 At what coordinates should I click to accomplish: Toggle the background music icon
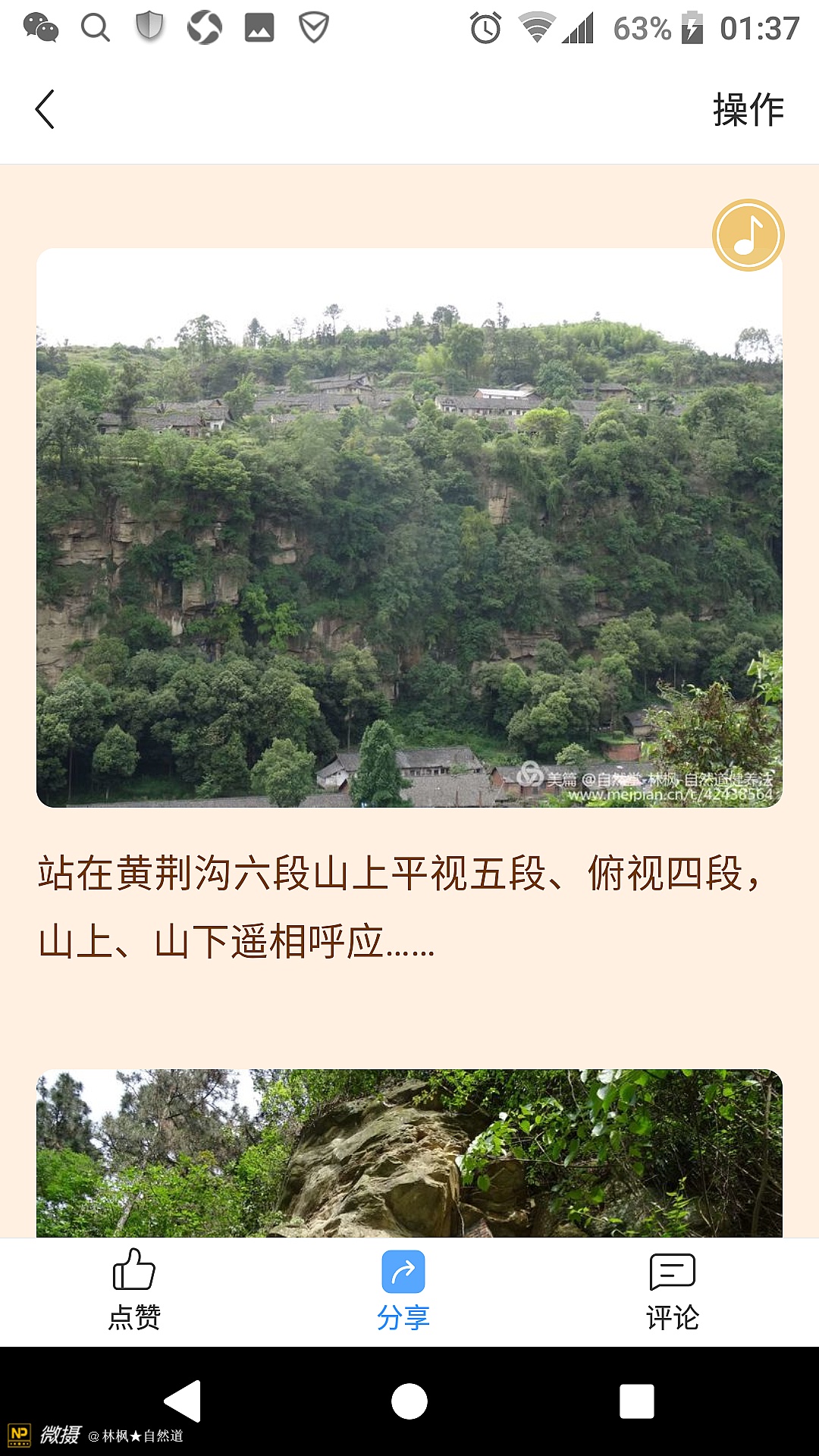click(748, 235)
